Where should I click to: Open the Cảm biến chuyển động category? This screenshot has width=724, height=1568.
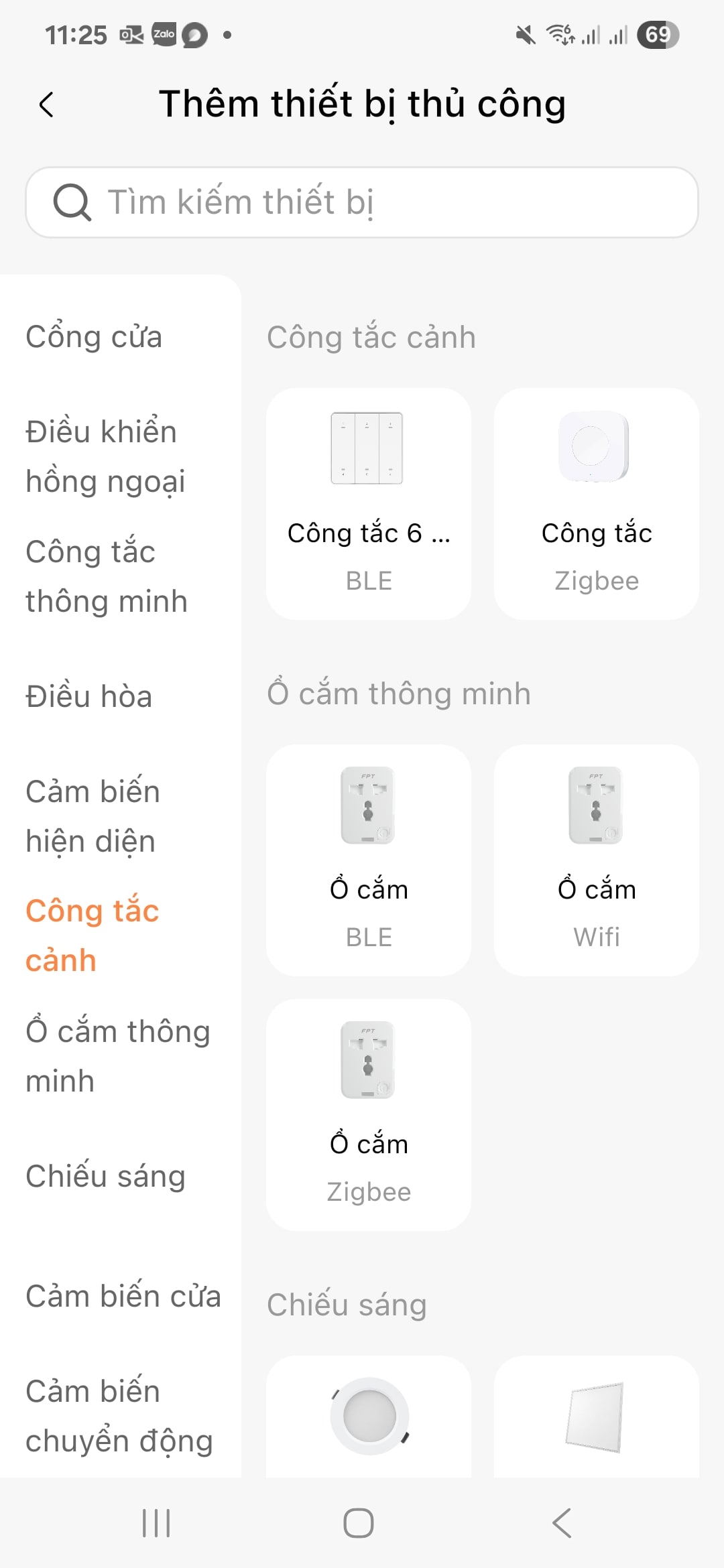(119, 1414)
